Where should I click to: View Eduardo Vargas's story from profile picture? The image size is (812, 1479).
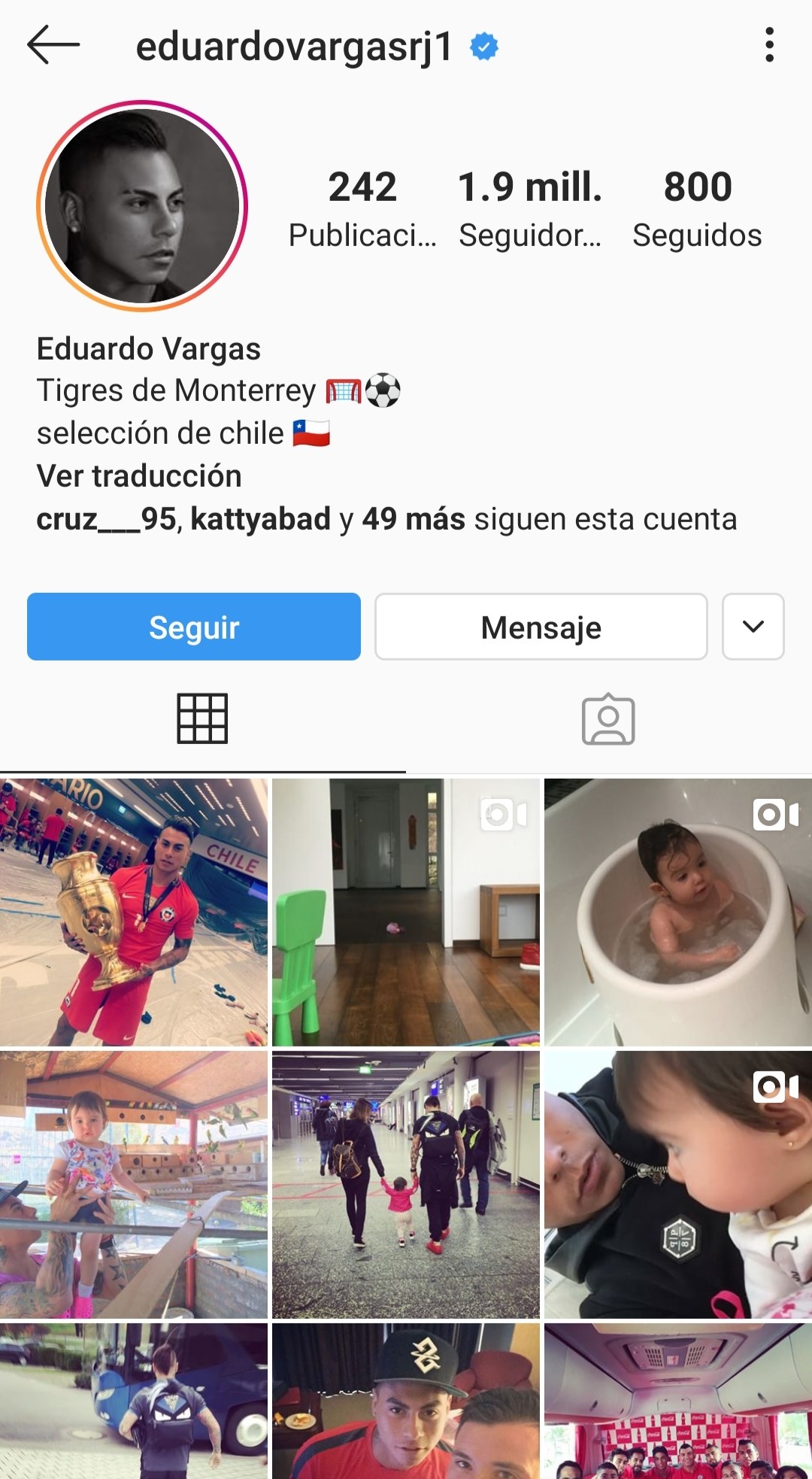(x=142, y=205)
